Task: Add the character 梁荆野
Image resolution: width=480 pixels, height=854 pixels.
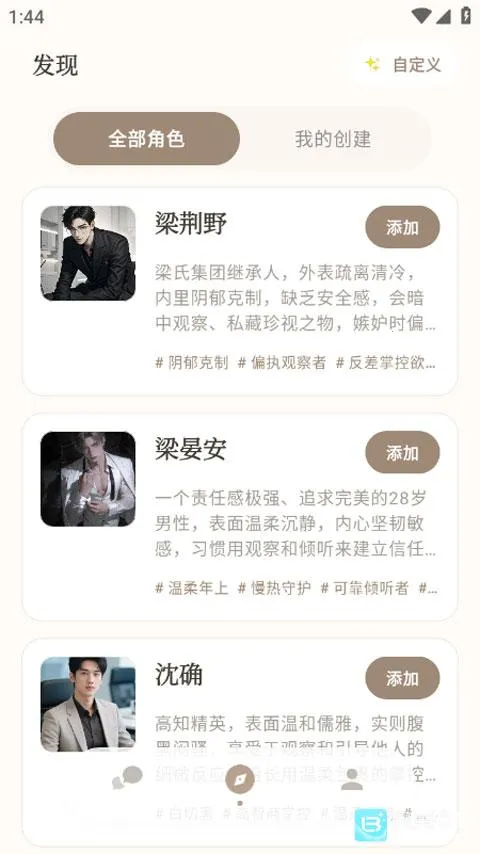Action: click(x=402, y=227)
